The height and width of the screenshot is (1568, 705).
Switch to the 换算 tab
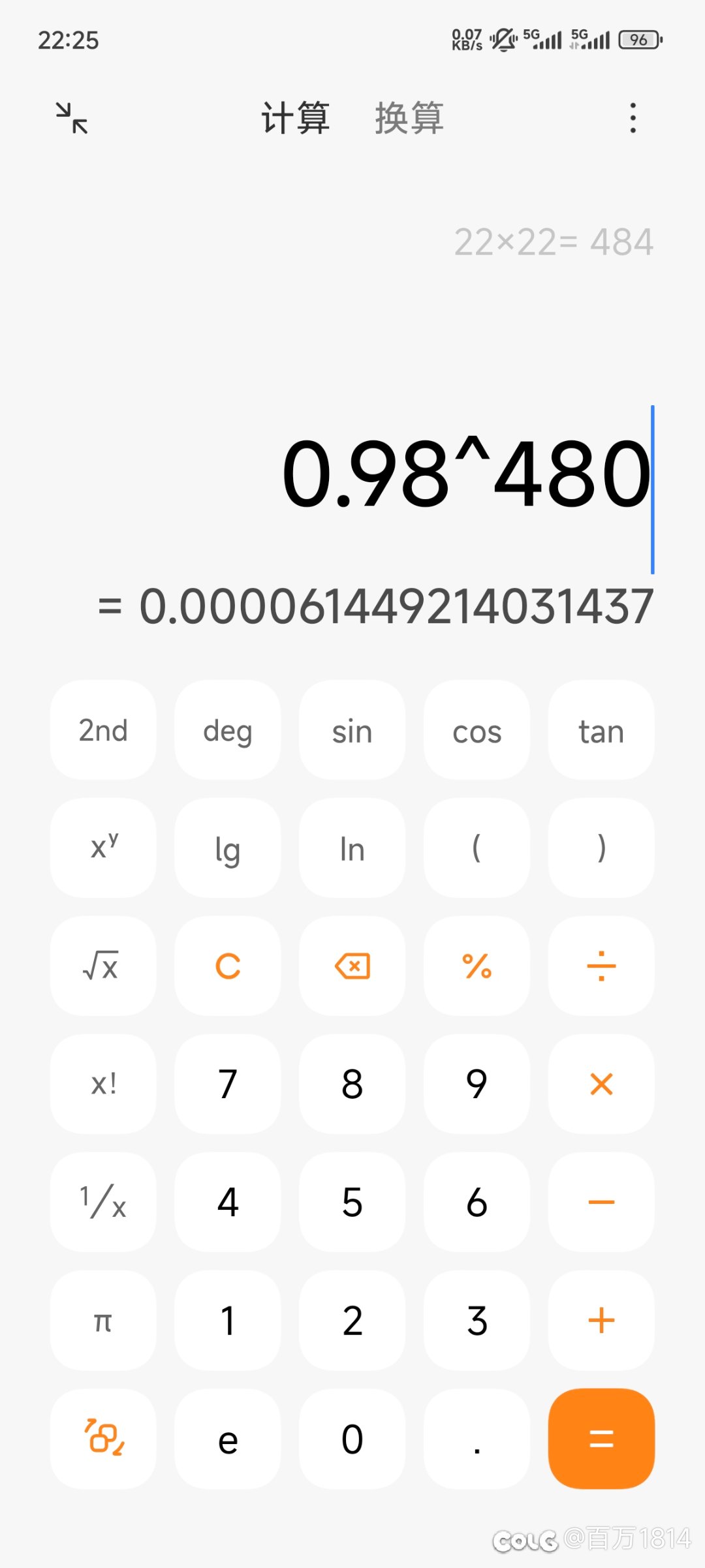pos(409,118)
